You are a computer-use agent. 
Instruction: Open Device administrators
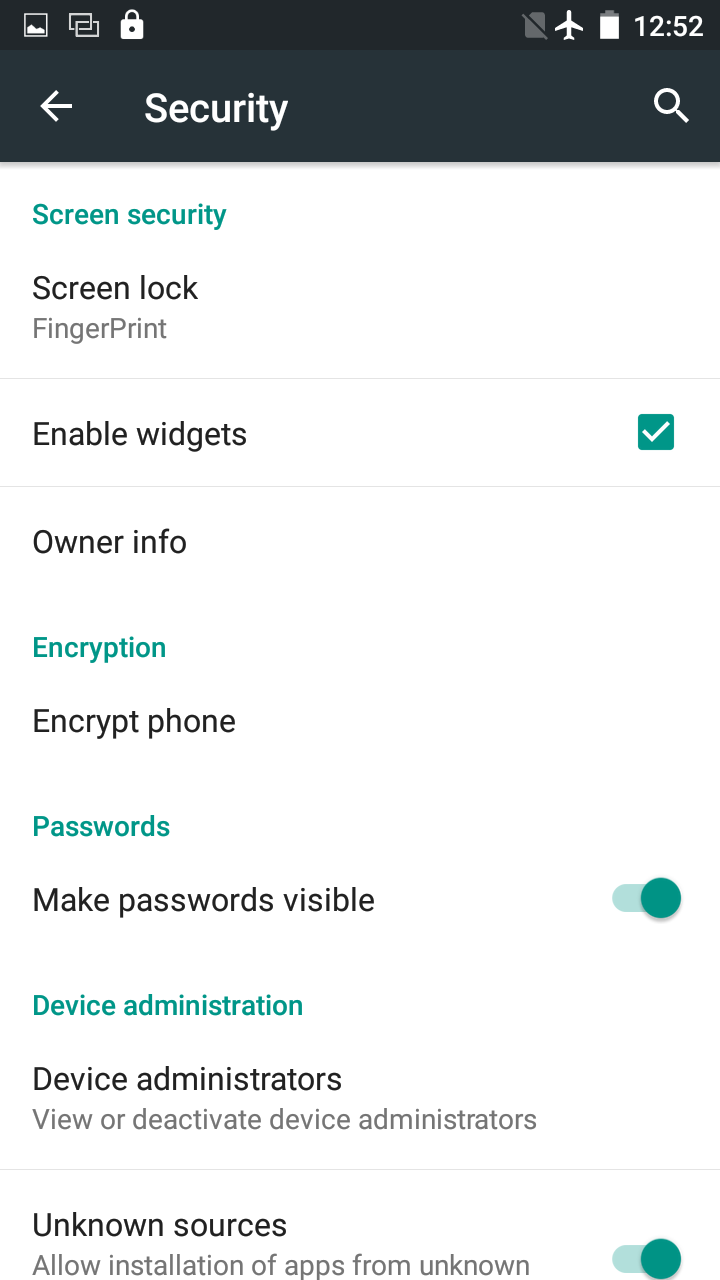187,1097
